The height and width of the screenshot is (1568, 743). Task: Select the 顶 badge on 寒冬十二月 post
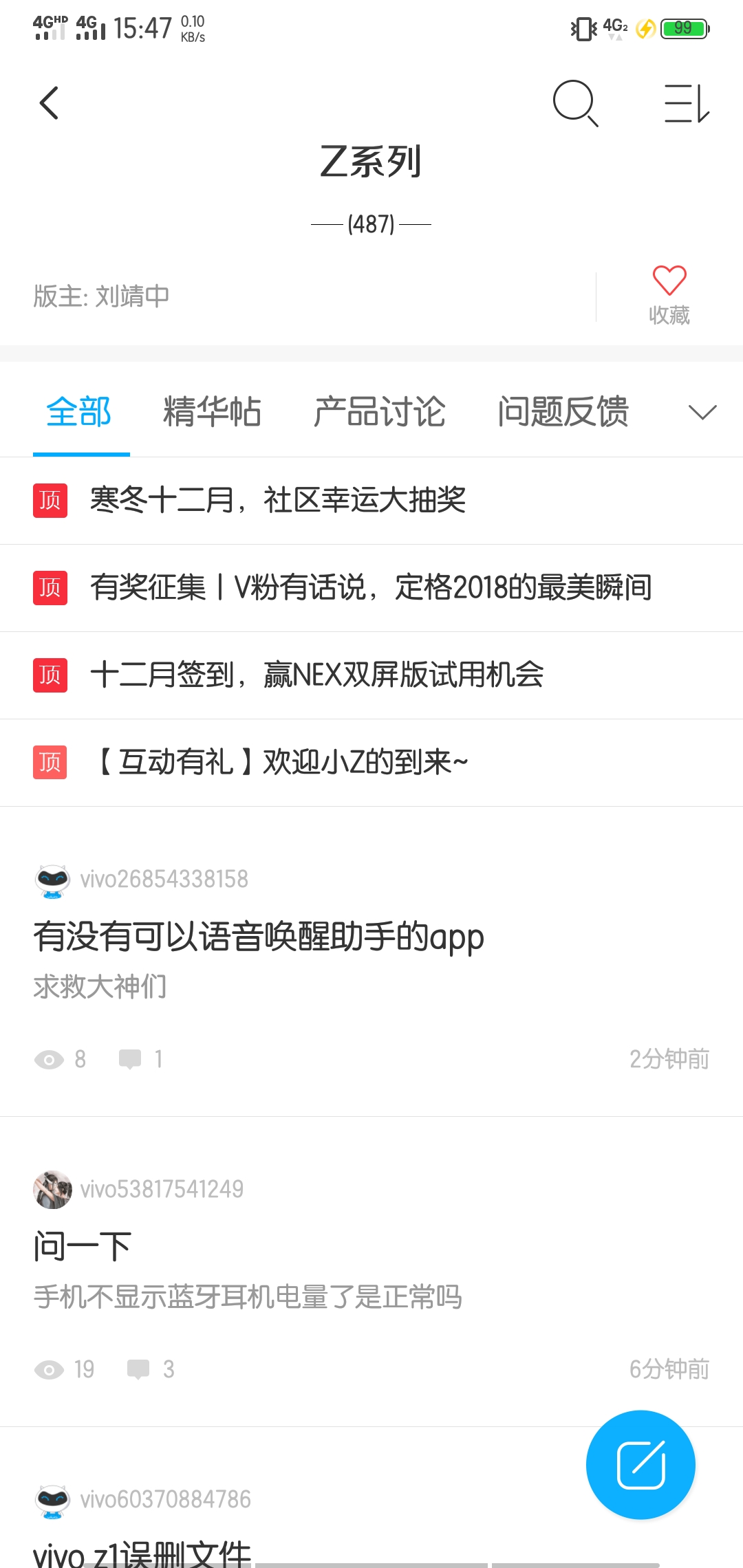pyautogui.click(x=50, y=501)
